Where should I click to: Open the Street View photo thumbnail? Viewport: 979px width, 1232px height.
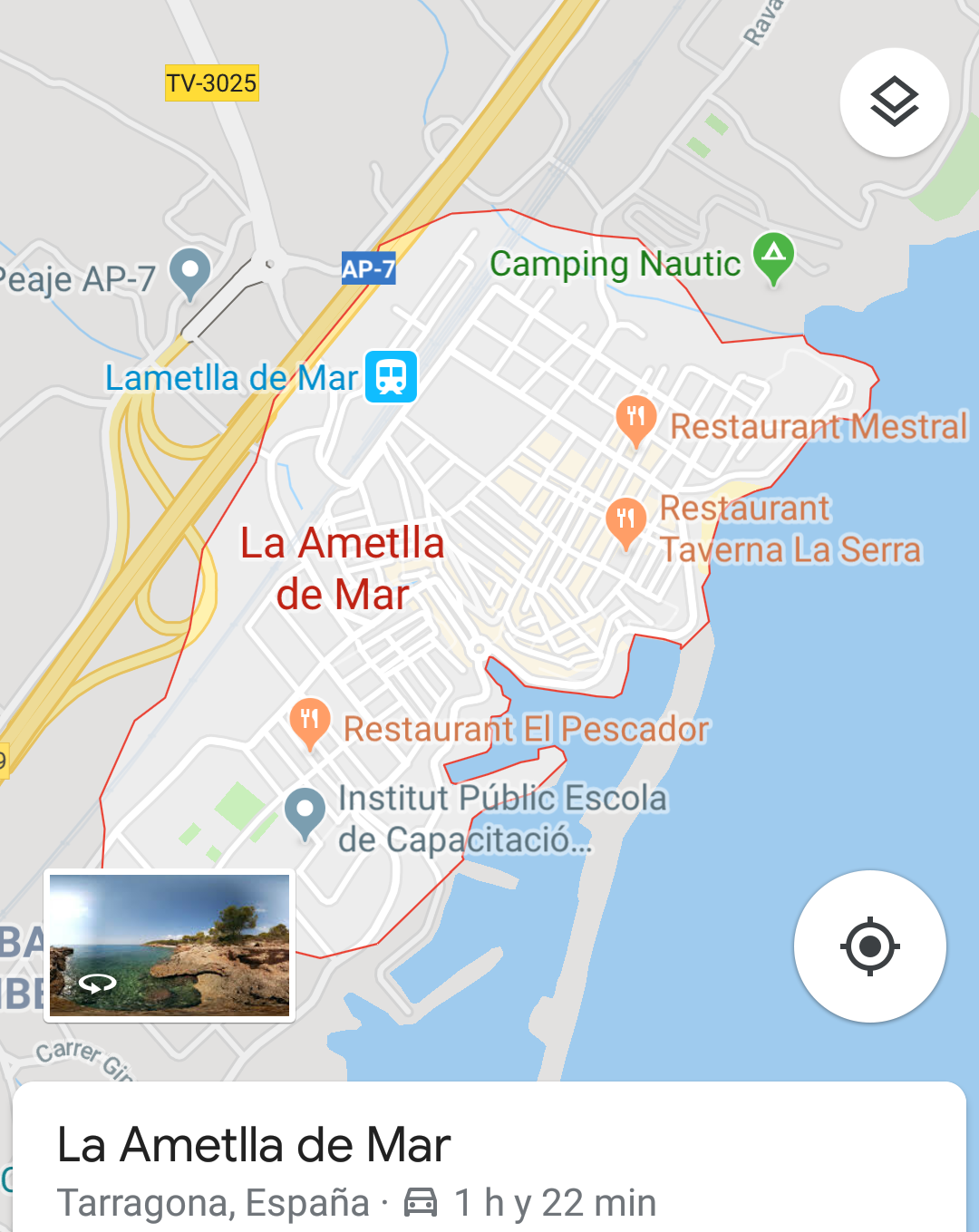click(170, 945)
